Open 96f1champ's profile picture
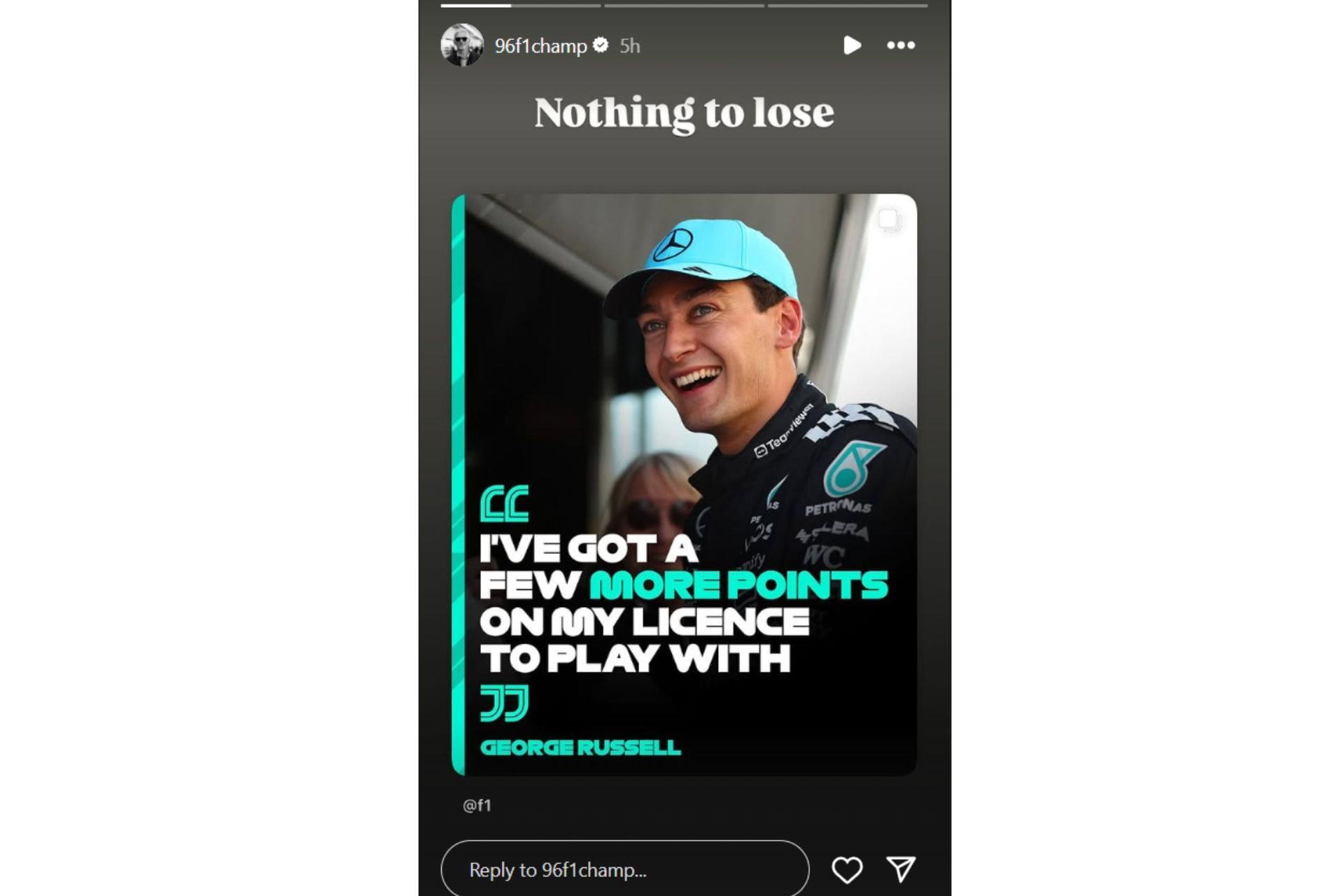This screenshot has width=1344, height=896. click(461, 45)
